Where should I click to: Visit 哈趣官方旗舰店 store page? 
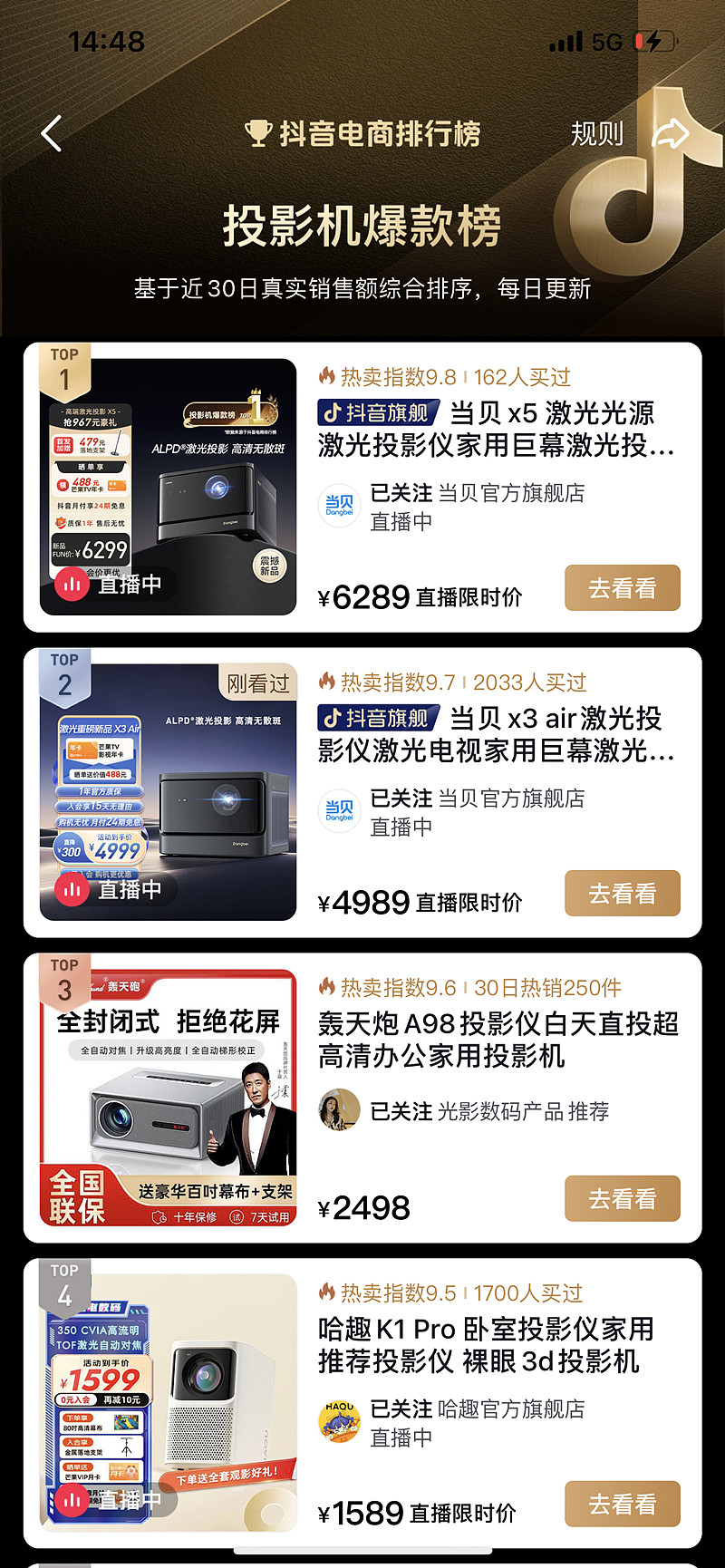[x=510, y=1409]
